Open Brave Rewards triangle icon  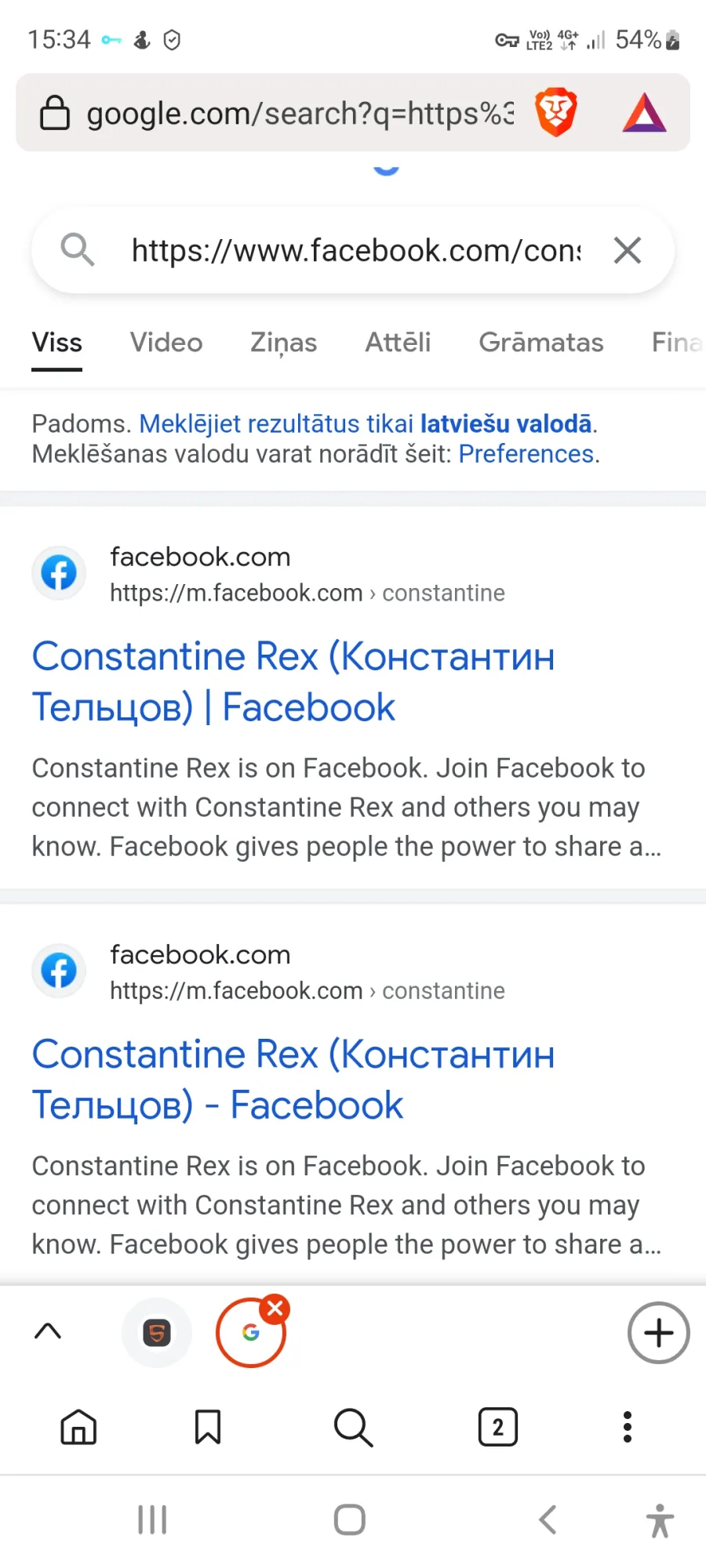pos(645,113)
